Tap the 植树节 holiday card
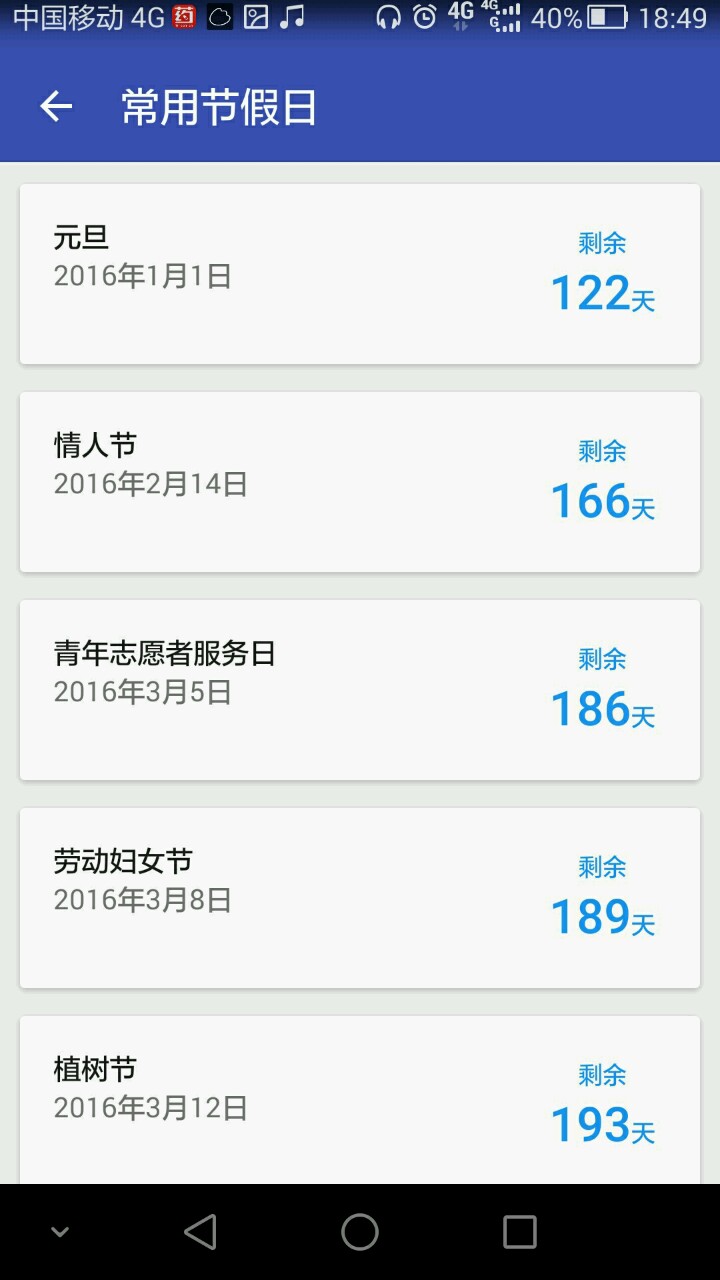The image size is (720, 1280). (360, 1100)
